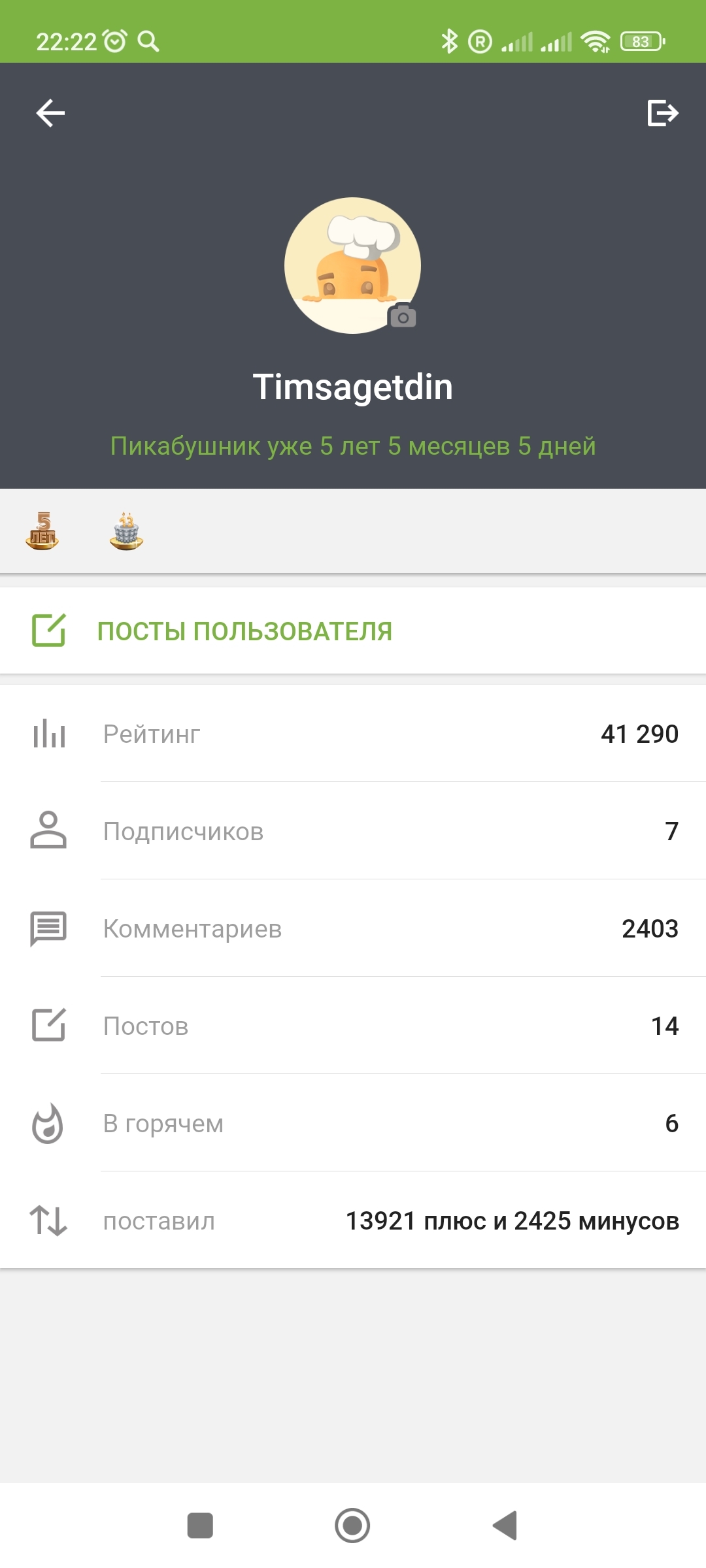Open the Комментариев row

point(353,928)
